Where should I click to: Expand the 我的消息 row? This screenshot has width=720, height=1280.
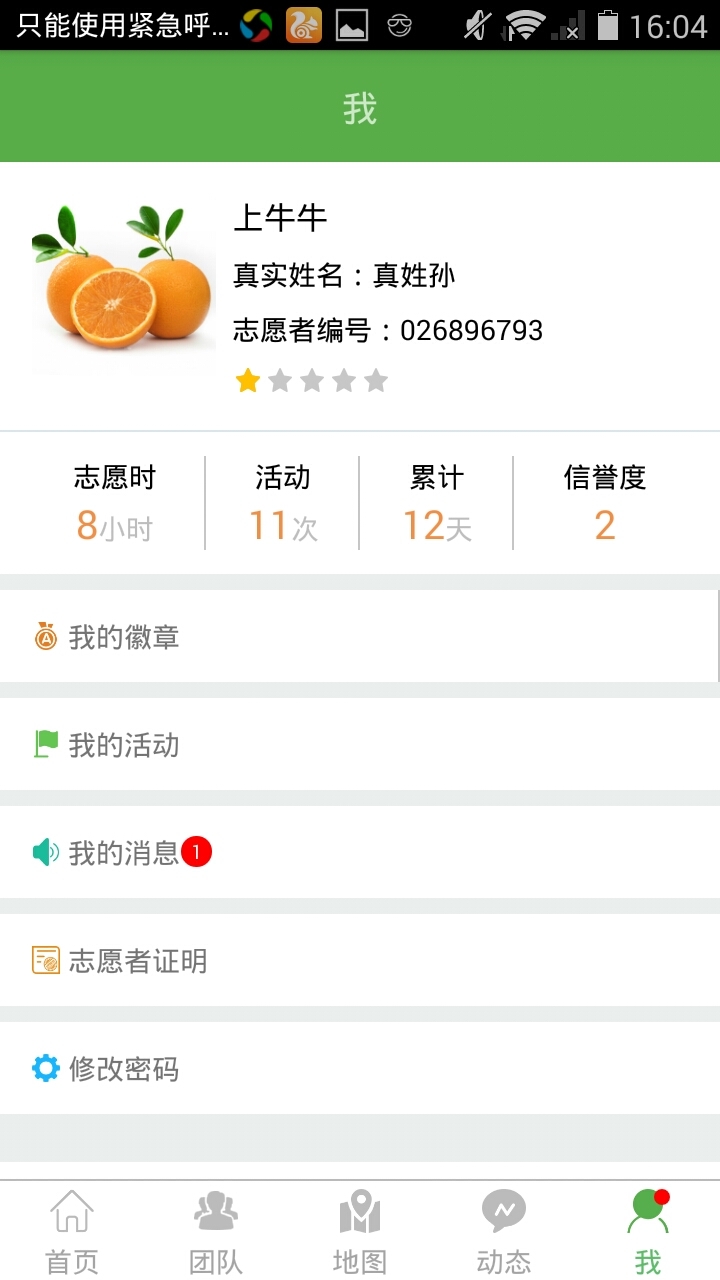click(360, 852)
